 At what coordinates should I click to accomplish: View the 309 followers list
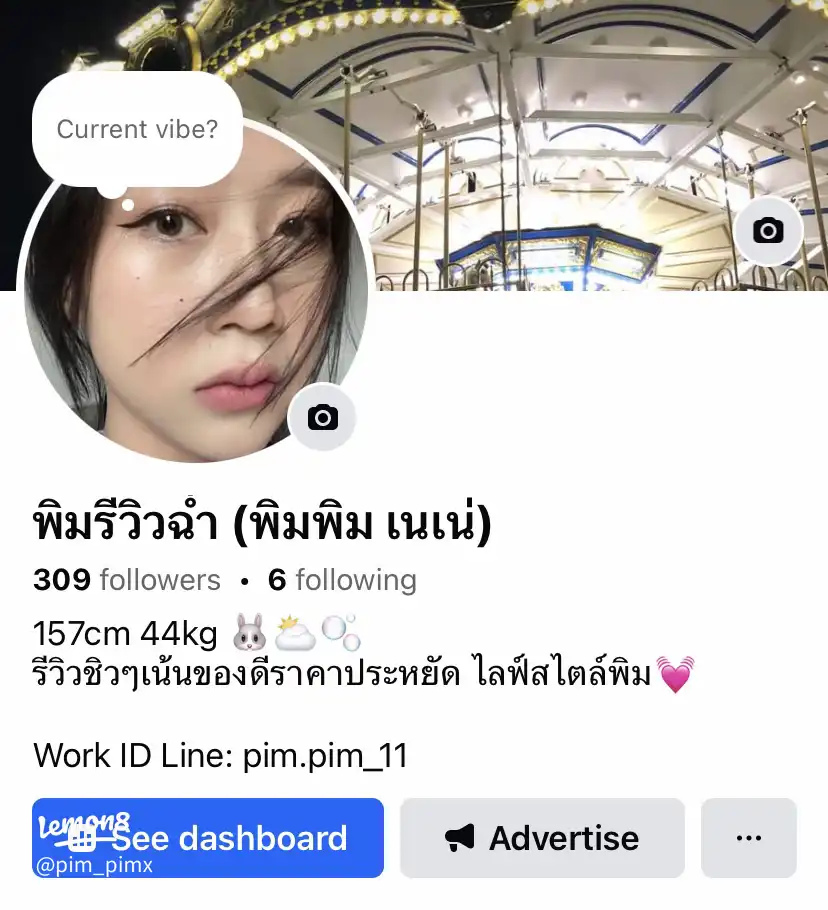pos(126,580)
